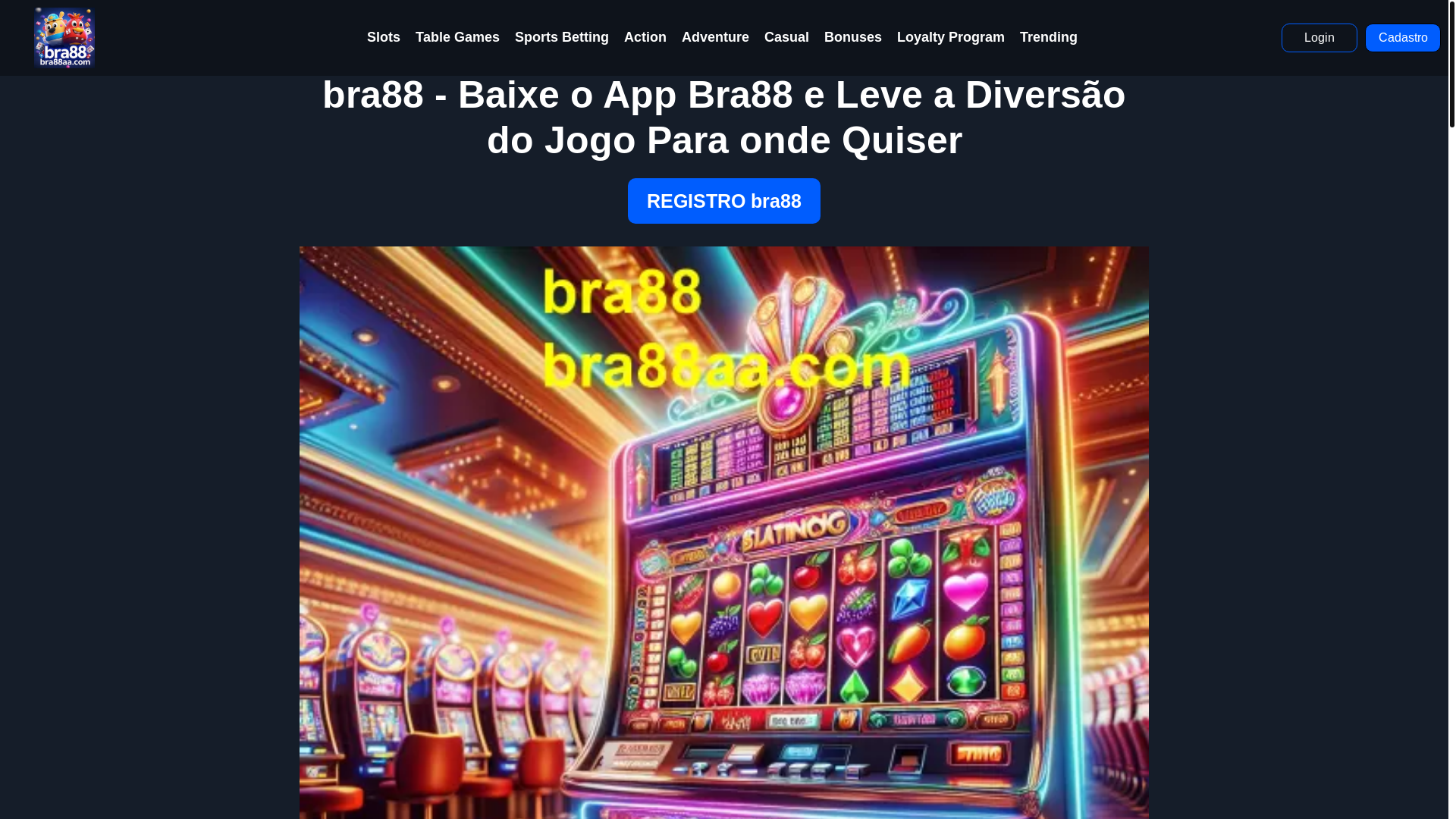Tap the Login button
The width and height of the screenshot is (1456, 819).
(1319, 38)
